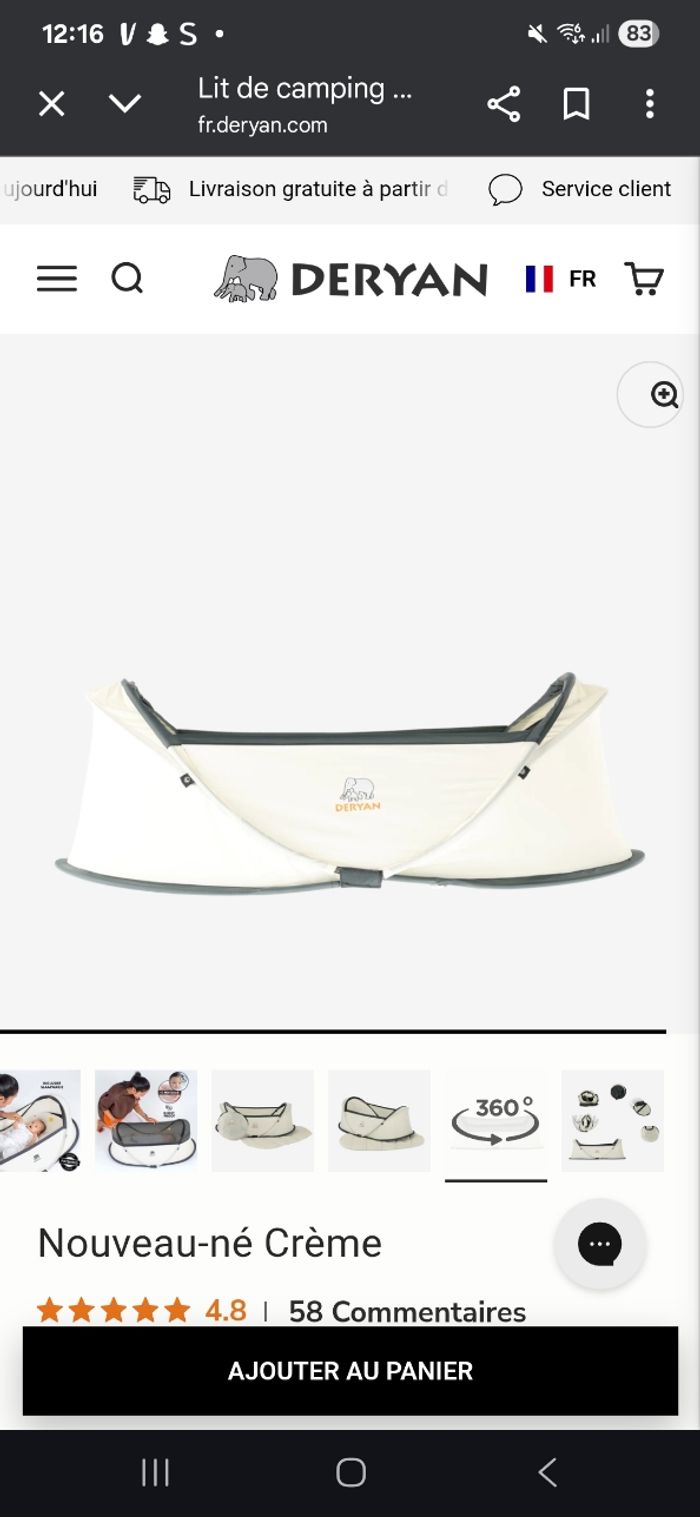
Task: Change language from FR
Action: [561, 279]
